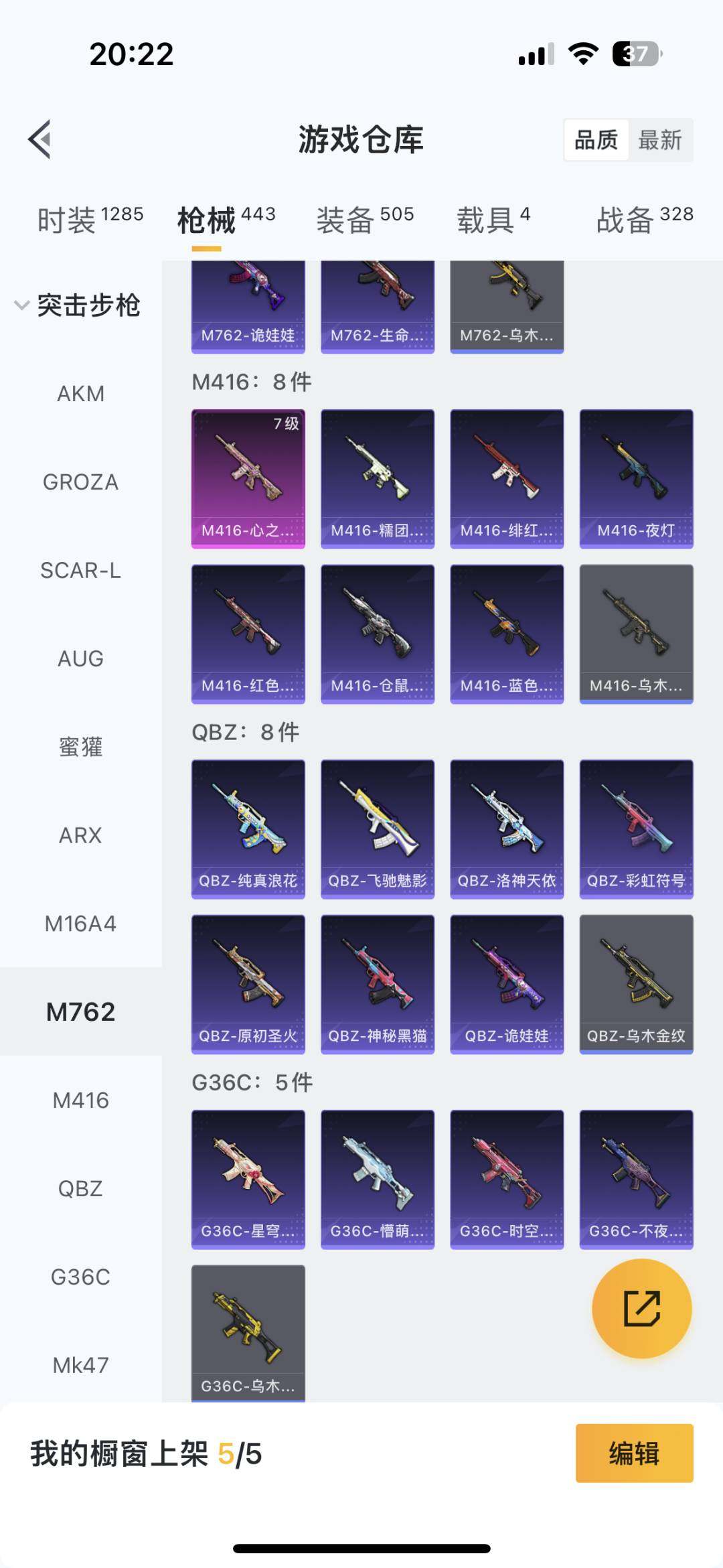Tap the orange floating share button

[641, 1308]
